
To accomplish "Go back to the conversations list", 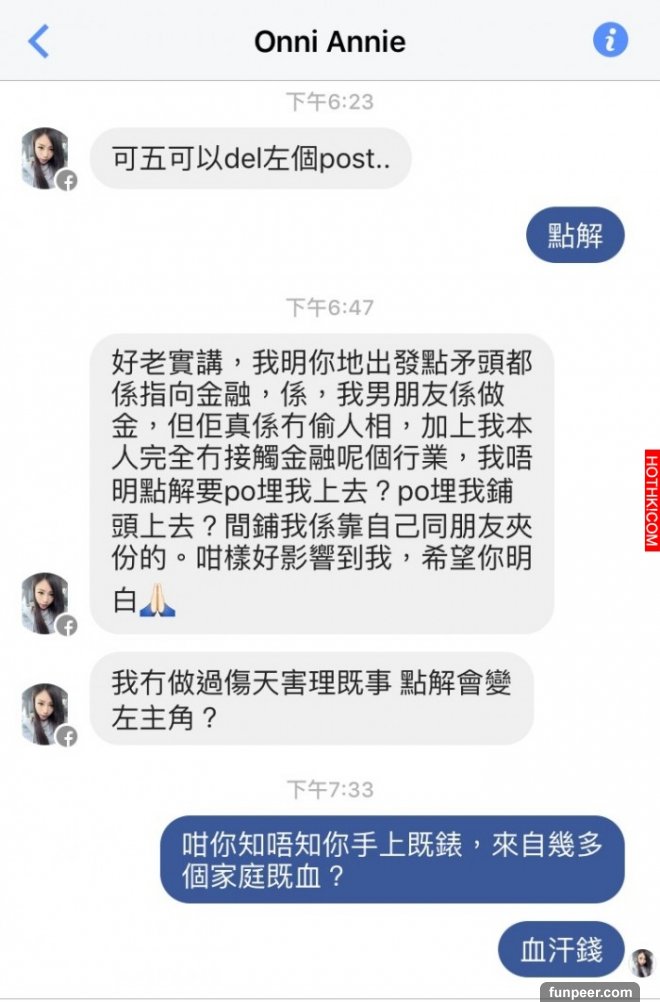I will [x=38, y=41].
